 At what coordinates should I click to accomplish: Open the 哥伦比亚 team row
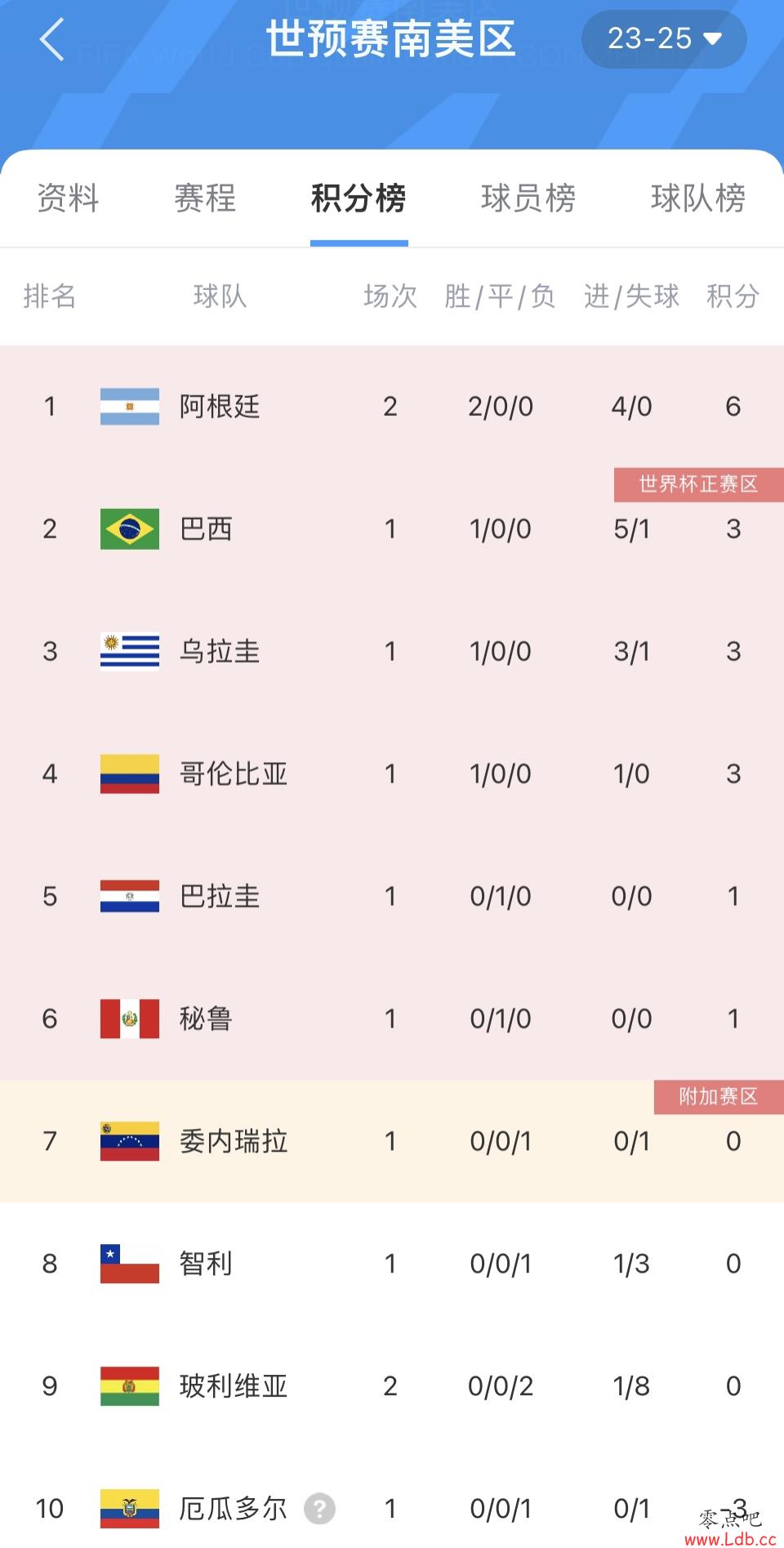392,774
